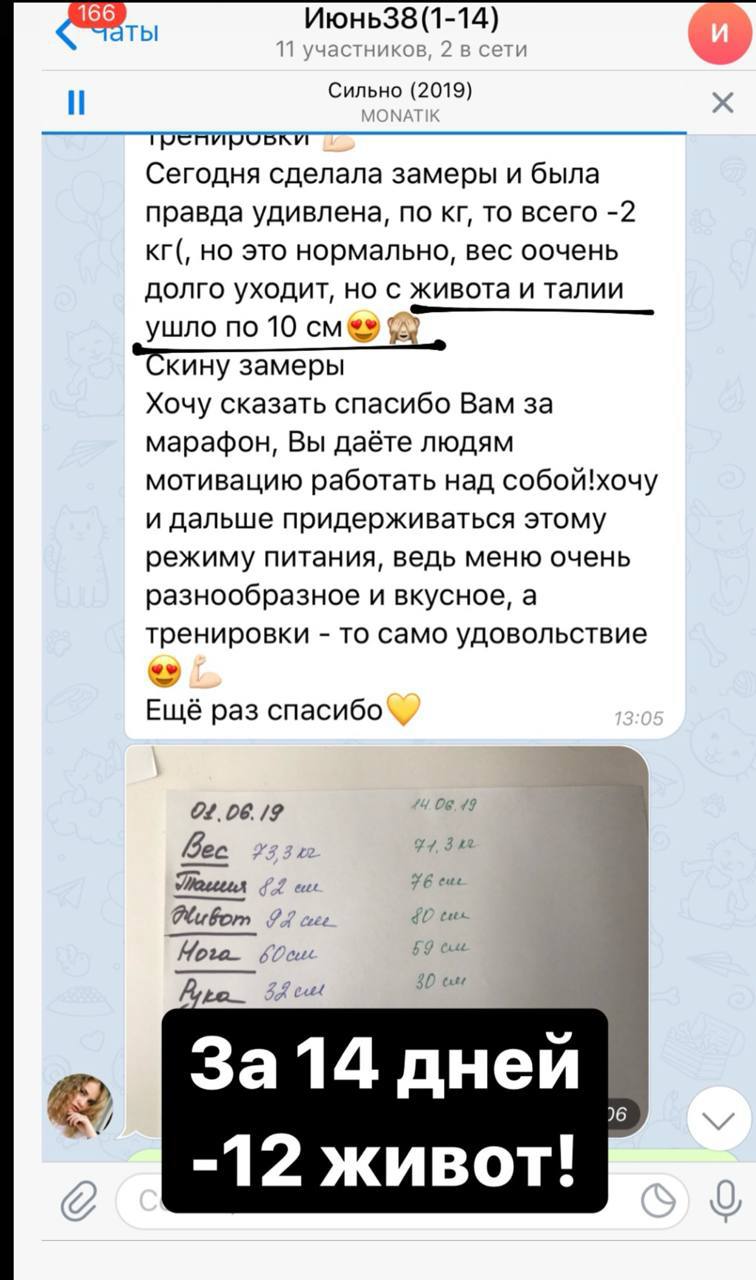This screenshot has width=756, height=1280.
Task: Open the Июнь38(1-14) group info header
Action: [401, 33]
